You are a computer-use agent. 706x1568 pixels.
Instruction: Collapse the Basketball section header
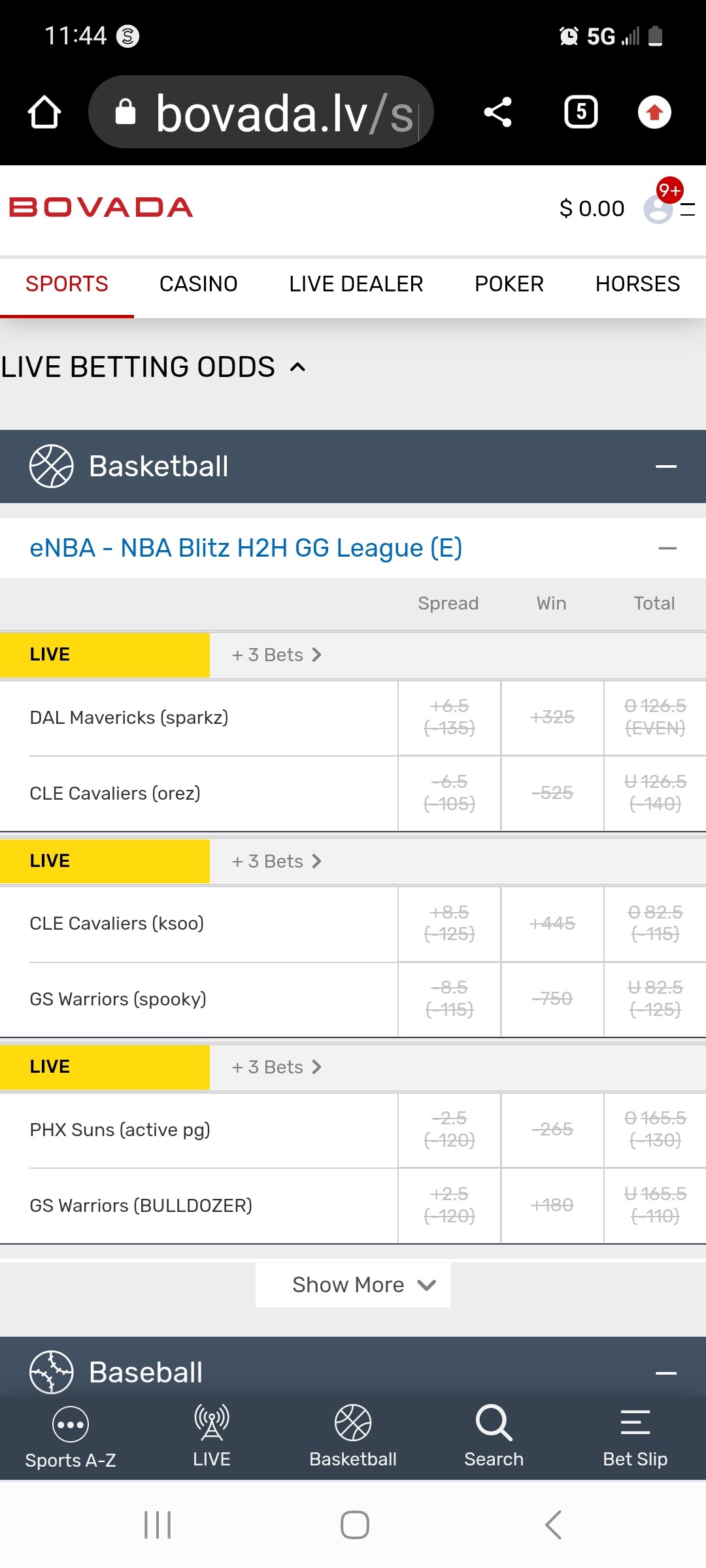665,466
